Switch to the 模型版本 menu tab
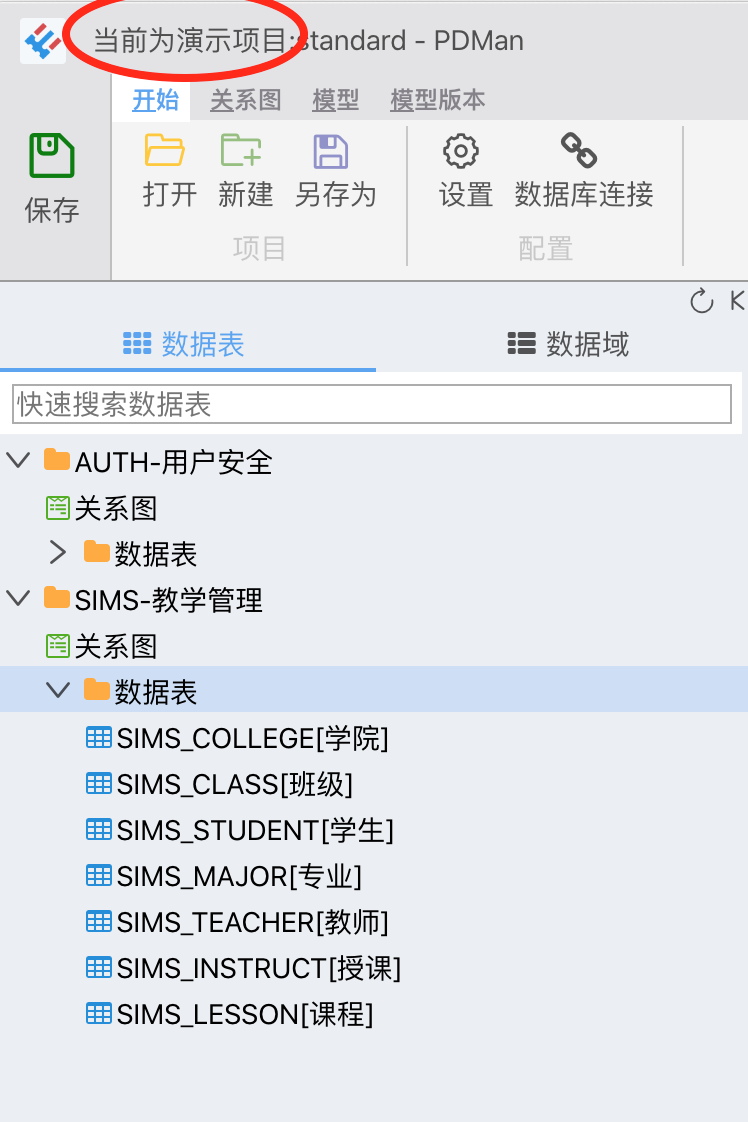The width and height of the screenshot is (748, 1122). [x=437, y=100]
